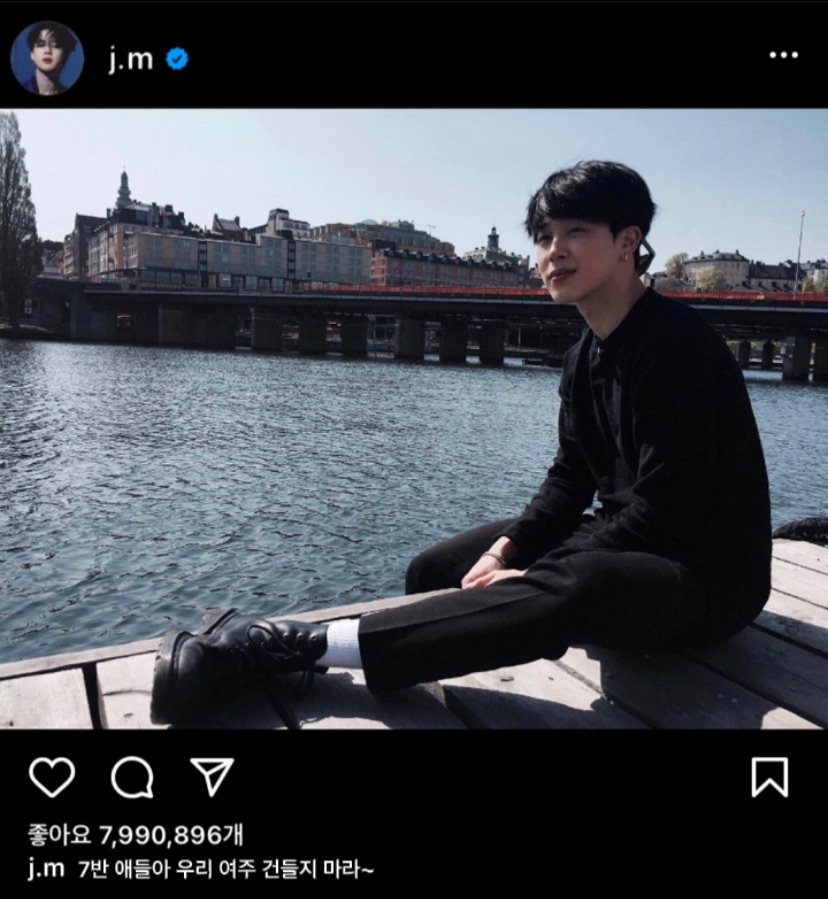Image resolution: width=828 pixels, height=899 pixels.
Task: View the photo posted by j.m
Action: (x=414, y=419)
